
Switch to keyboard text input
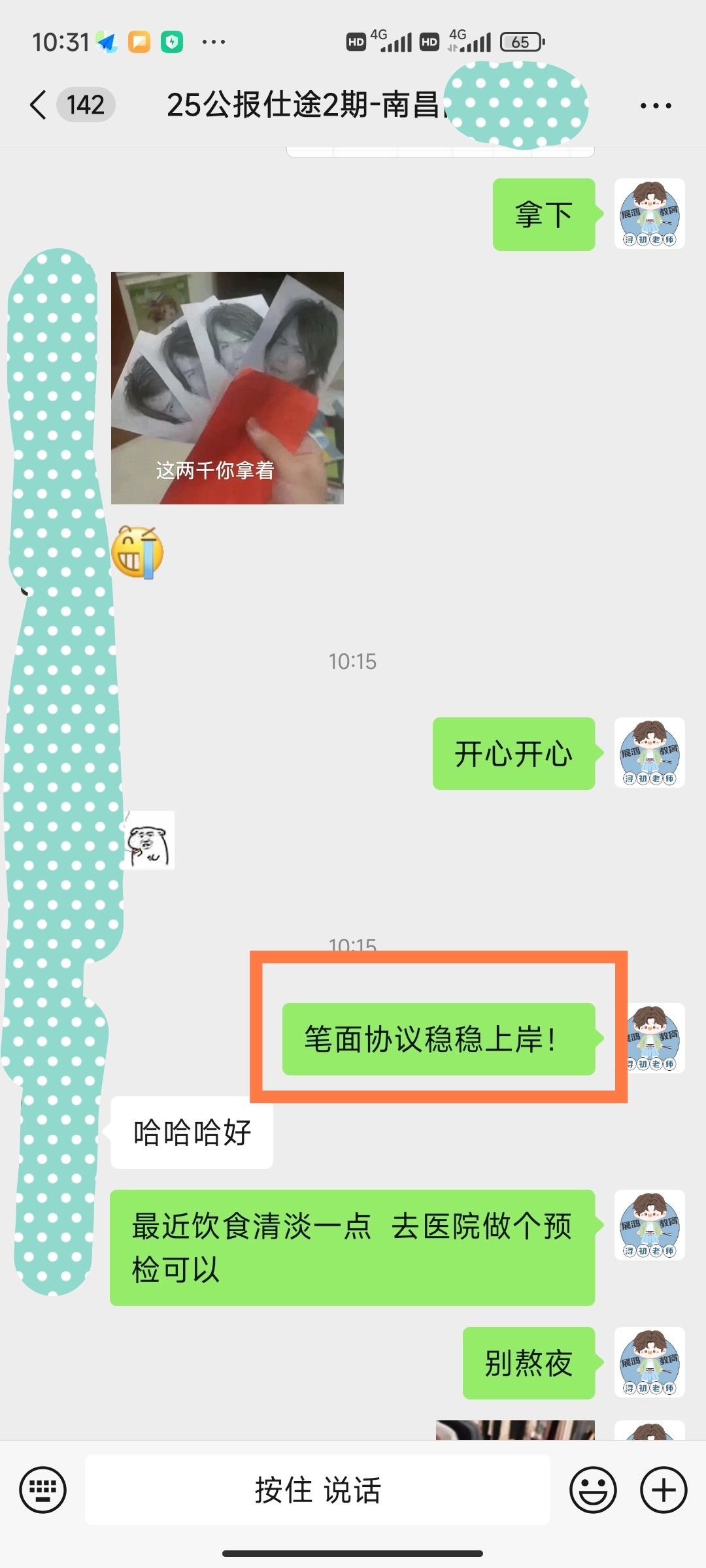(43, 1490)
